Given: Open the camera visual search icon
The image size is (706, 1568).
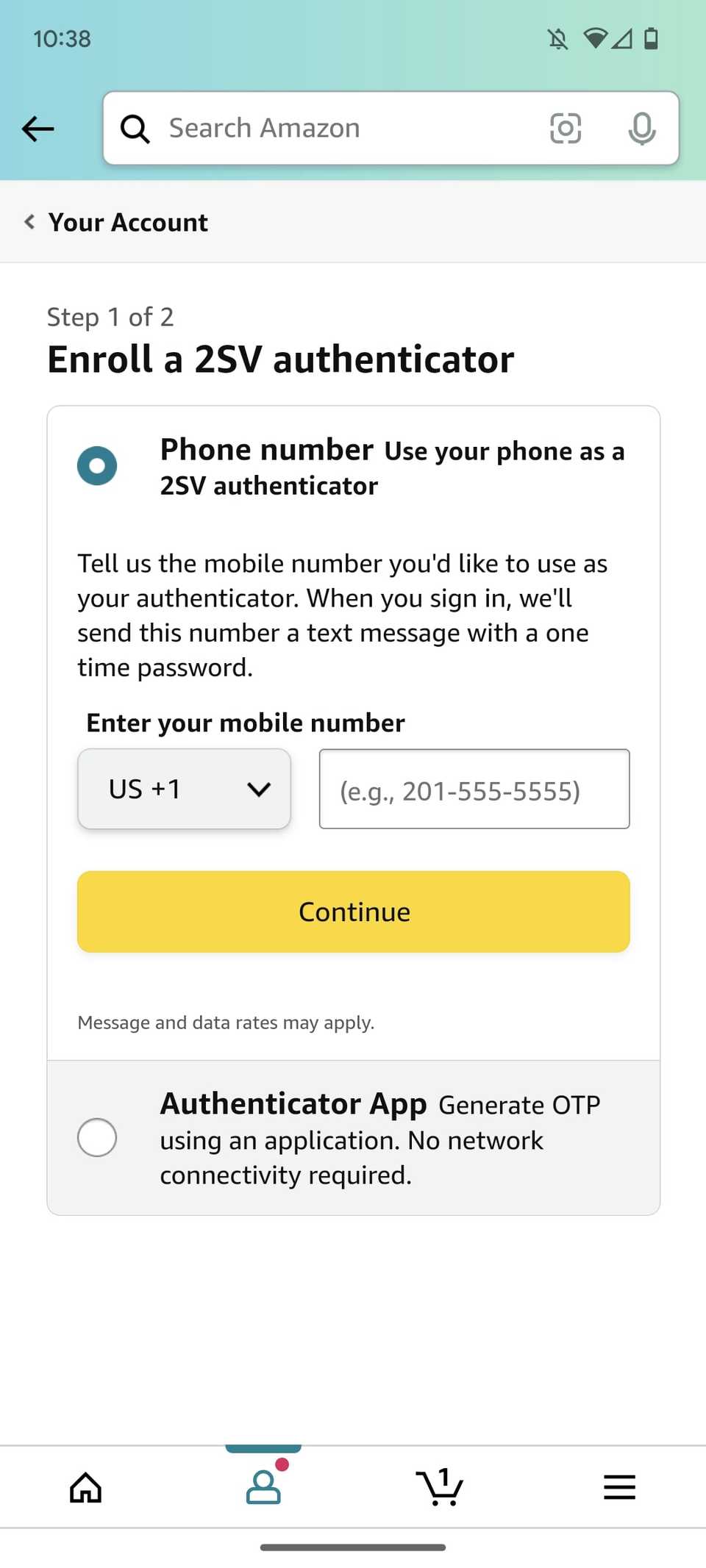Looking at the screenshot, I should click(x=565, y=128).
